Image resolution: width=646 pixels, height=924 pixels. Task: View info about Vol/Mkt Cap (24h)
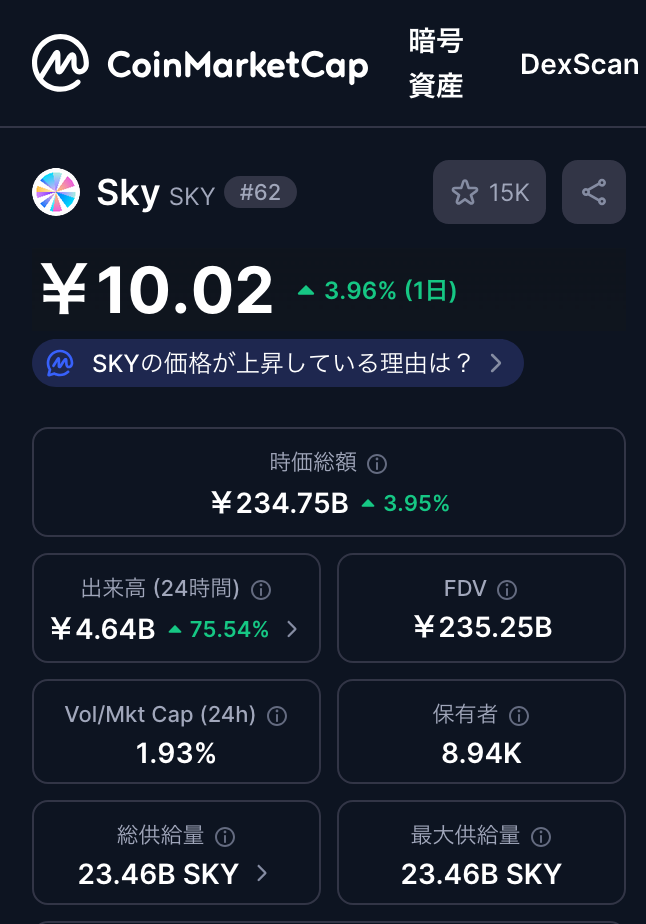click(277, 716)
